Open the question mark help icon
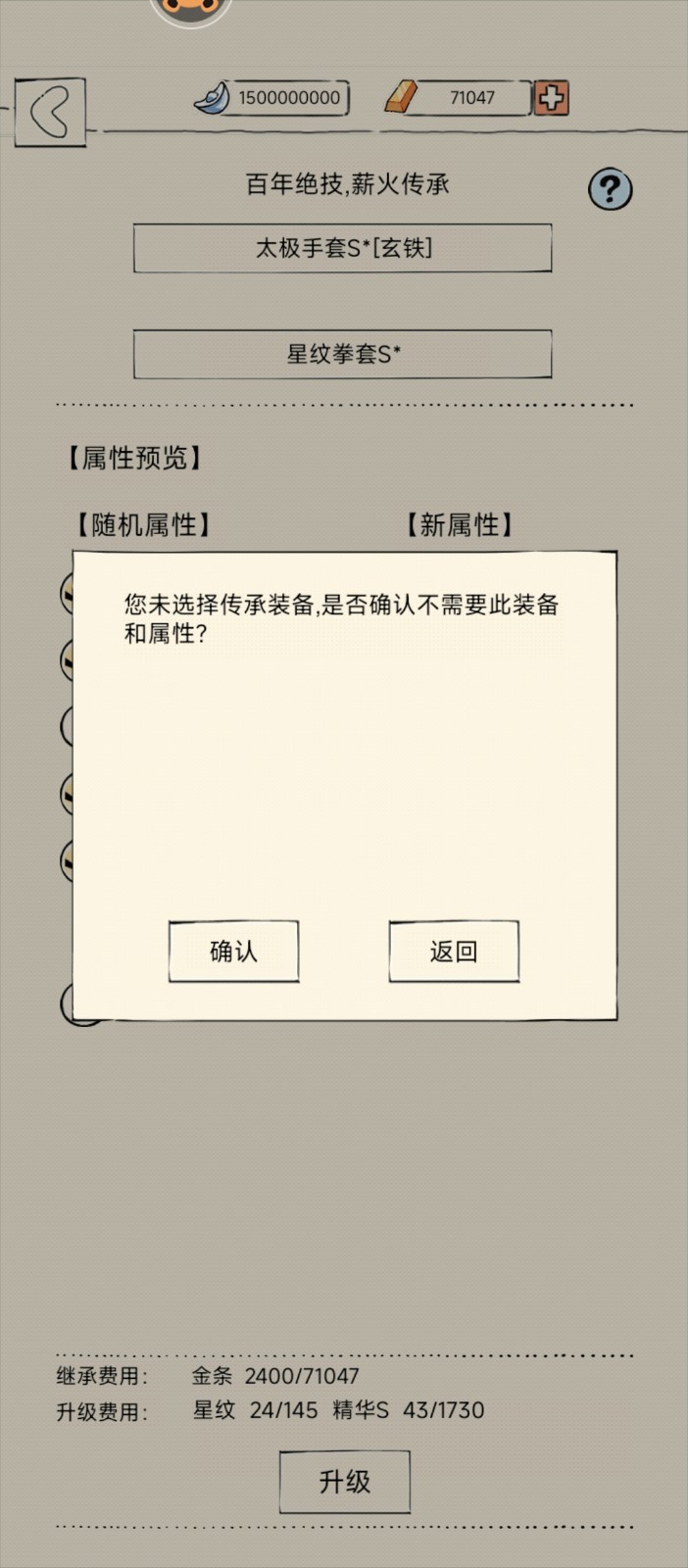 610,189
